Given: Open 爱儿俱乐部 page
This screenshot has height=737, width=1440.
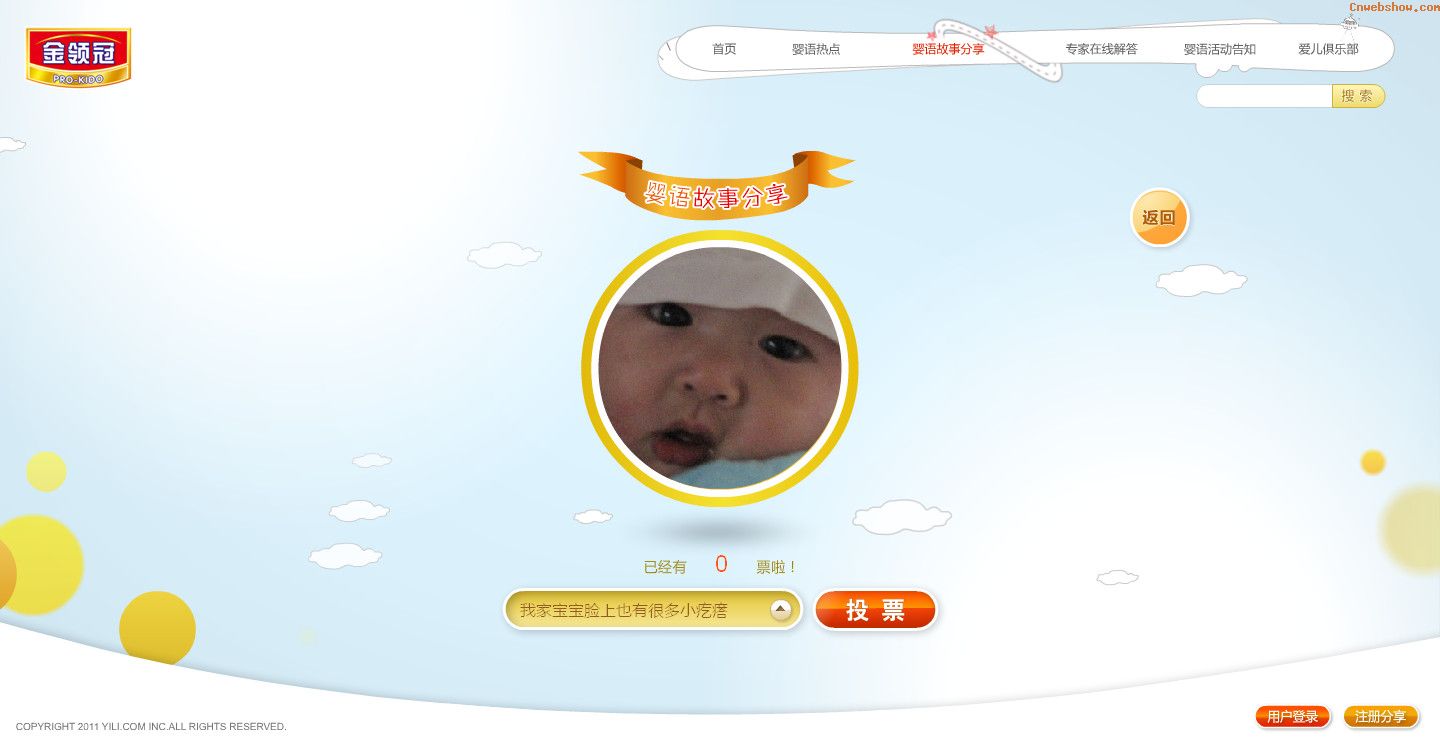Looking at the screenshot, I should click(x=1328, y=49).
